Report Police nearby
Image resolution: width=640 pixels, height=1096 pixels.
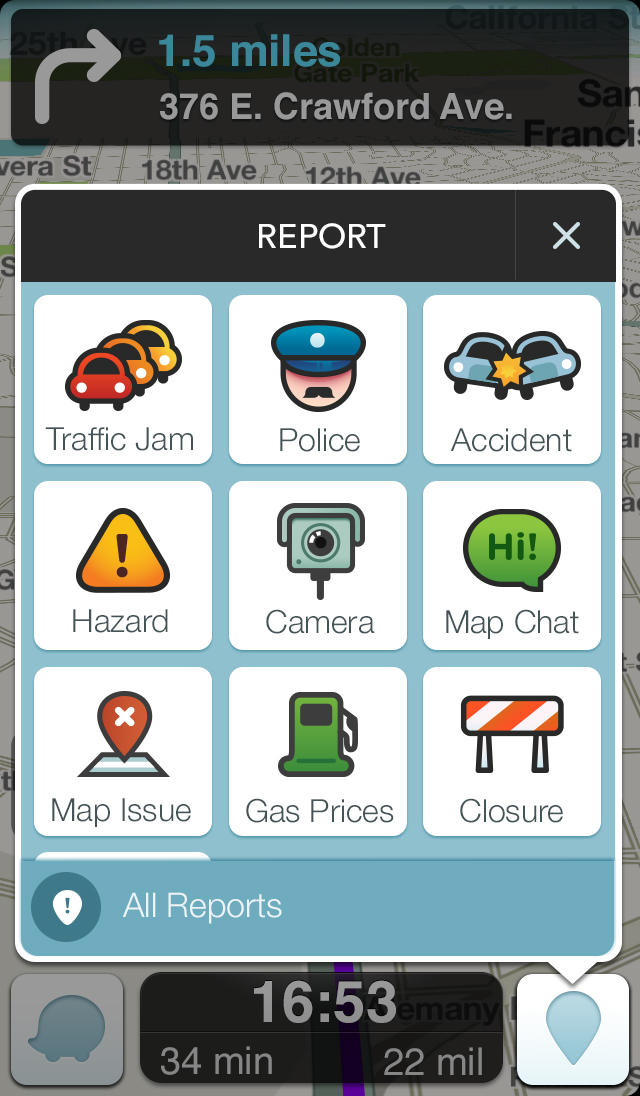(318, 380)
